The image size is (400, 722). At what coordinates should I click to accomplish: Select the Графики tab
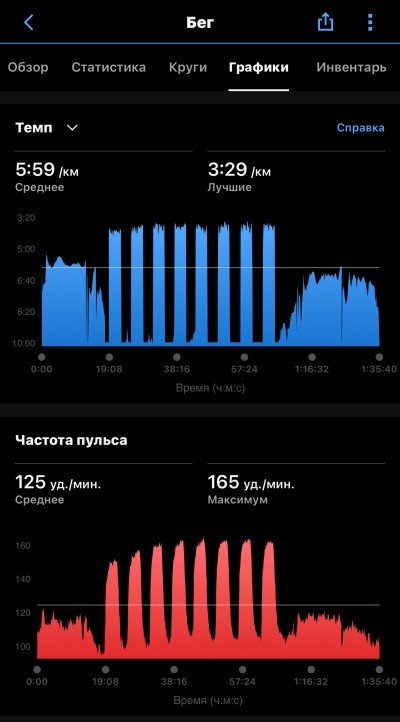(259, 67)
